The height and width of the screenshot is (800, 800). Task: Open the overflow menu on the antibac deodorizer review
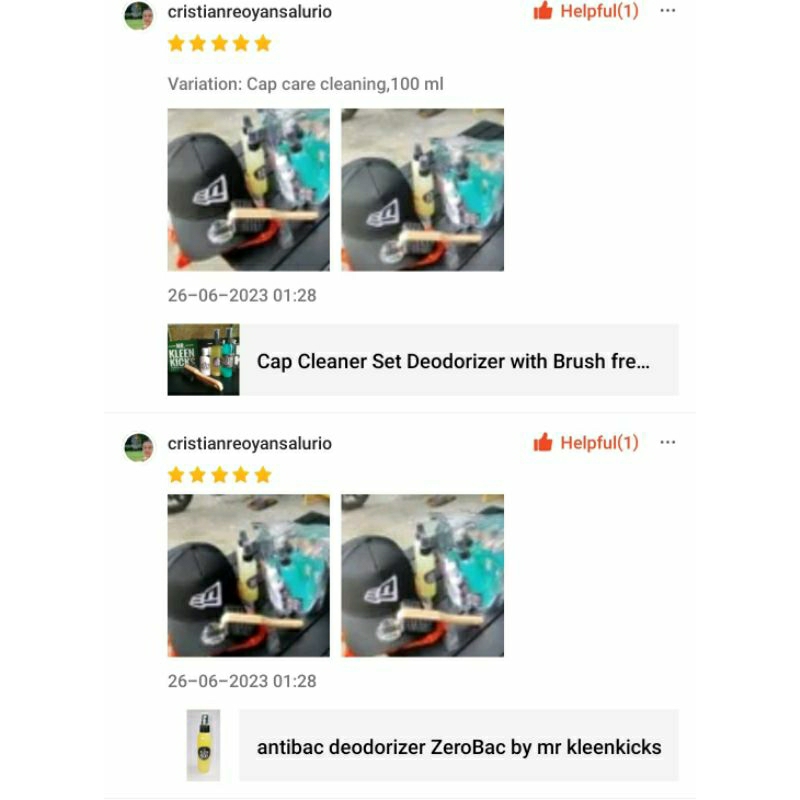pyautogui.click(x=667, y=442)
